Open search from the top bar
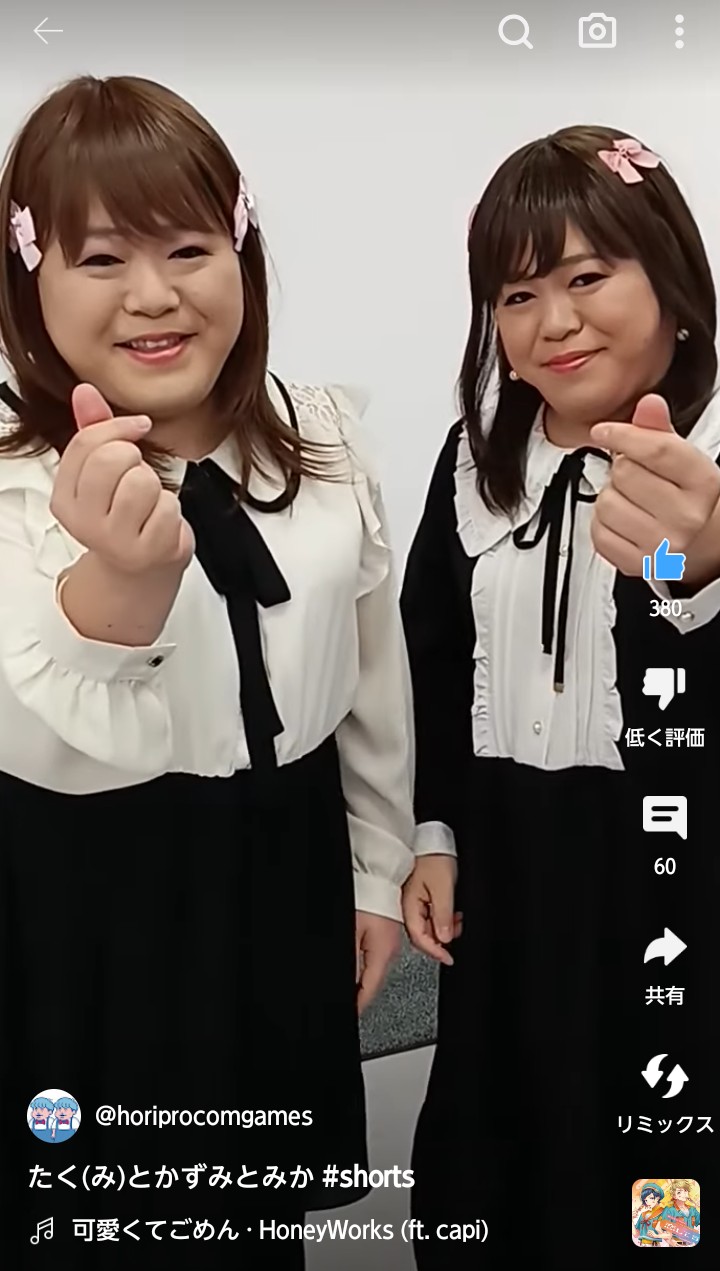 pos(515,32)
